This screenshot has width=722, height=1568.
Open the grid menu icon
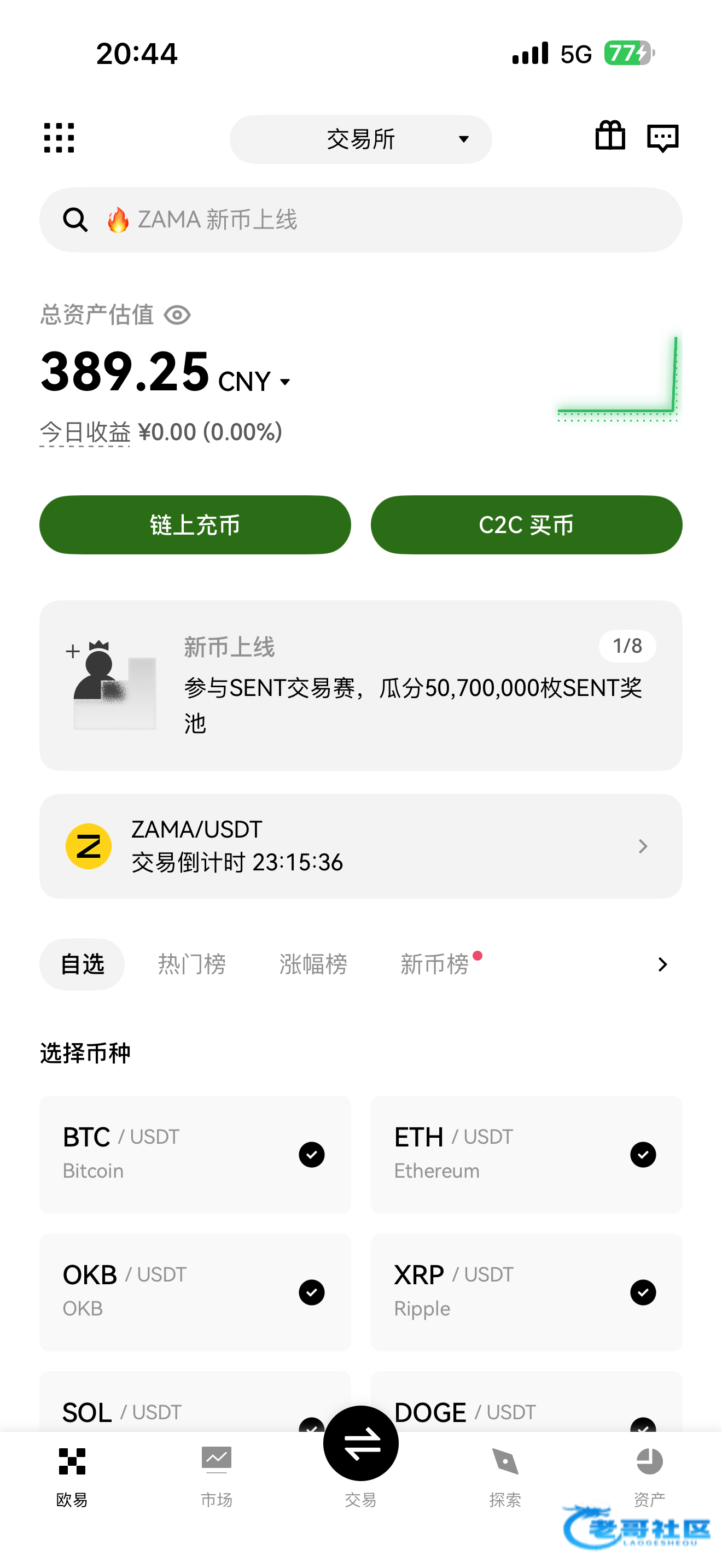click(59, 138)
